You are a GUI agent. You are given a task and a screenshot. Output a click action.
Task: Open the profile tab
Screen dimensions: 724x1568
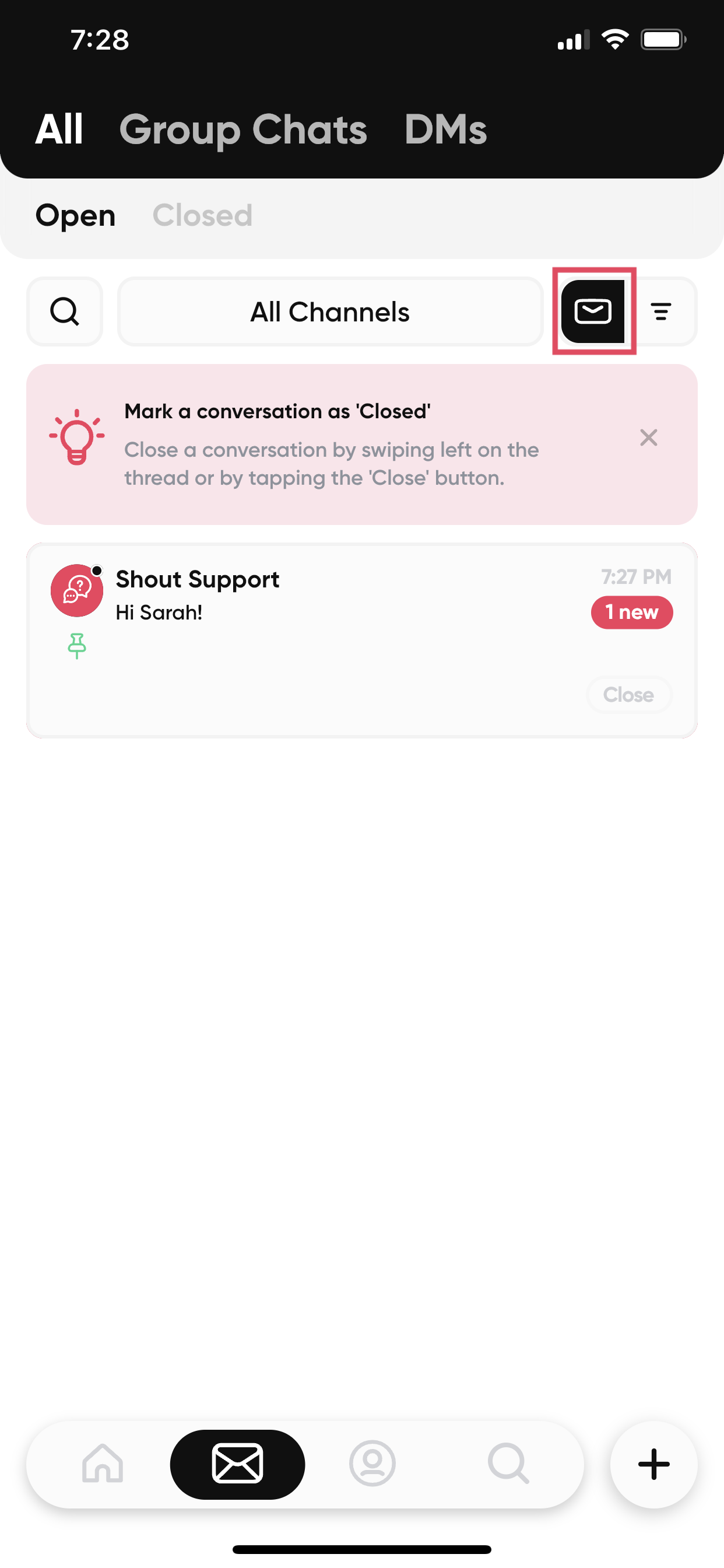[x=372, y=1464]
